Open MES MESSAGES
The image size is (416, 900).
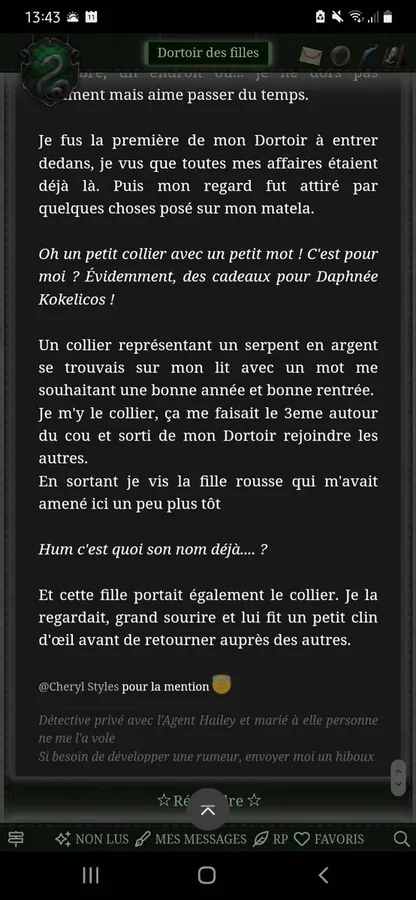click(190, 839)
